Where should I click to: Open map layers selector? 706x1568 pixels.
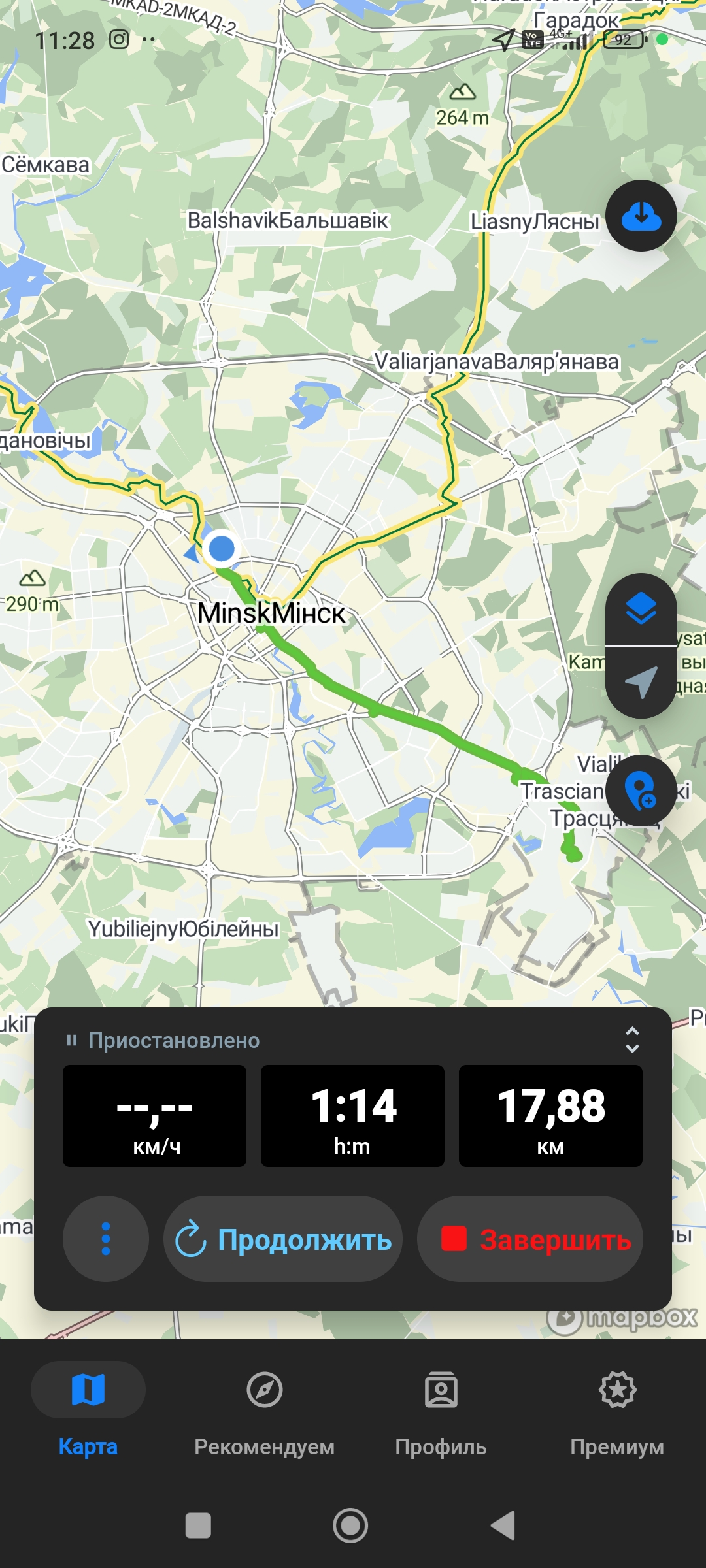tap(641, 609)
